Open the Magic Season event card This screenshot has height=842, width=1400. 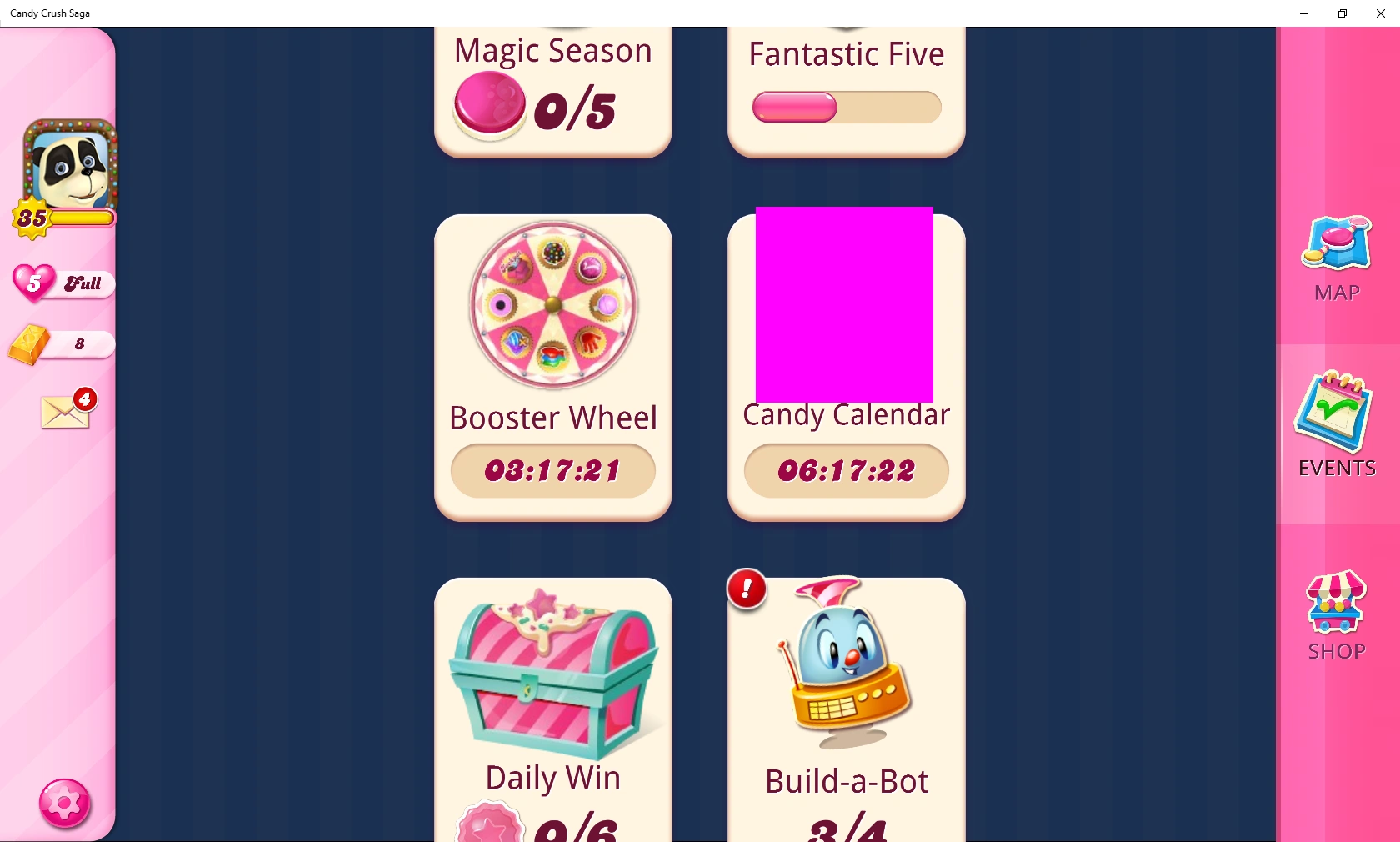point(552,92)
